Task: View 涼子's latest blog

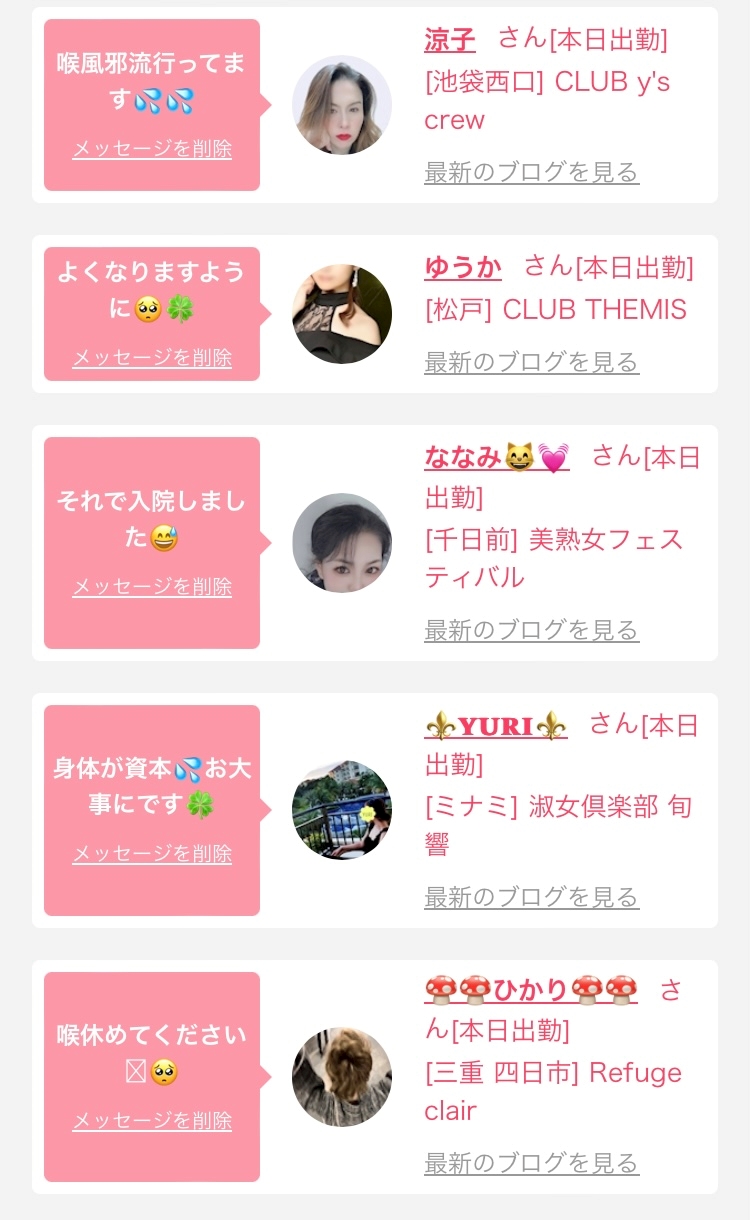Action: (531, 172)
